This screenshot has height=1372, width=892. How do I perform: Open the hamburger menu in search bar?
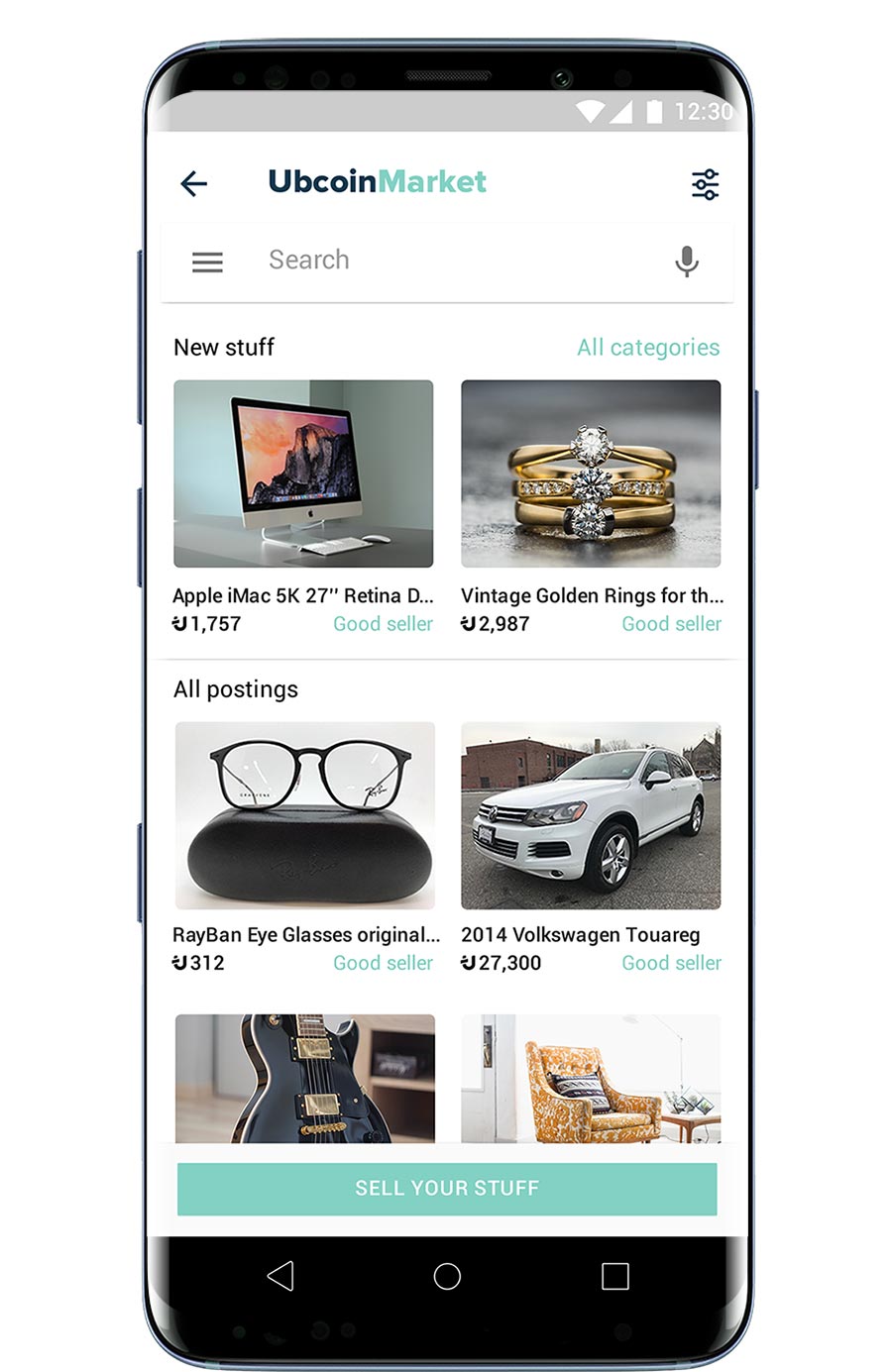tap(207, 262)
